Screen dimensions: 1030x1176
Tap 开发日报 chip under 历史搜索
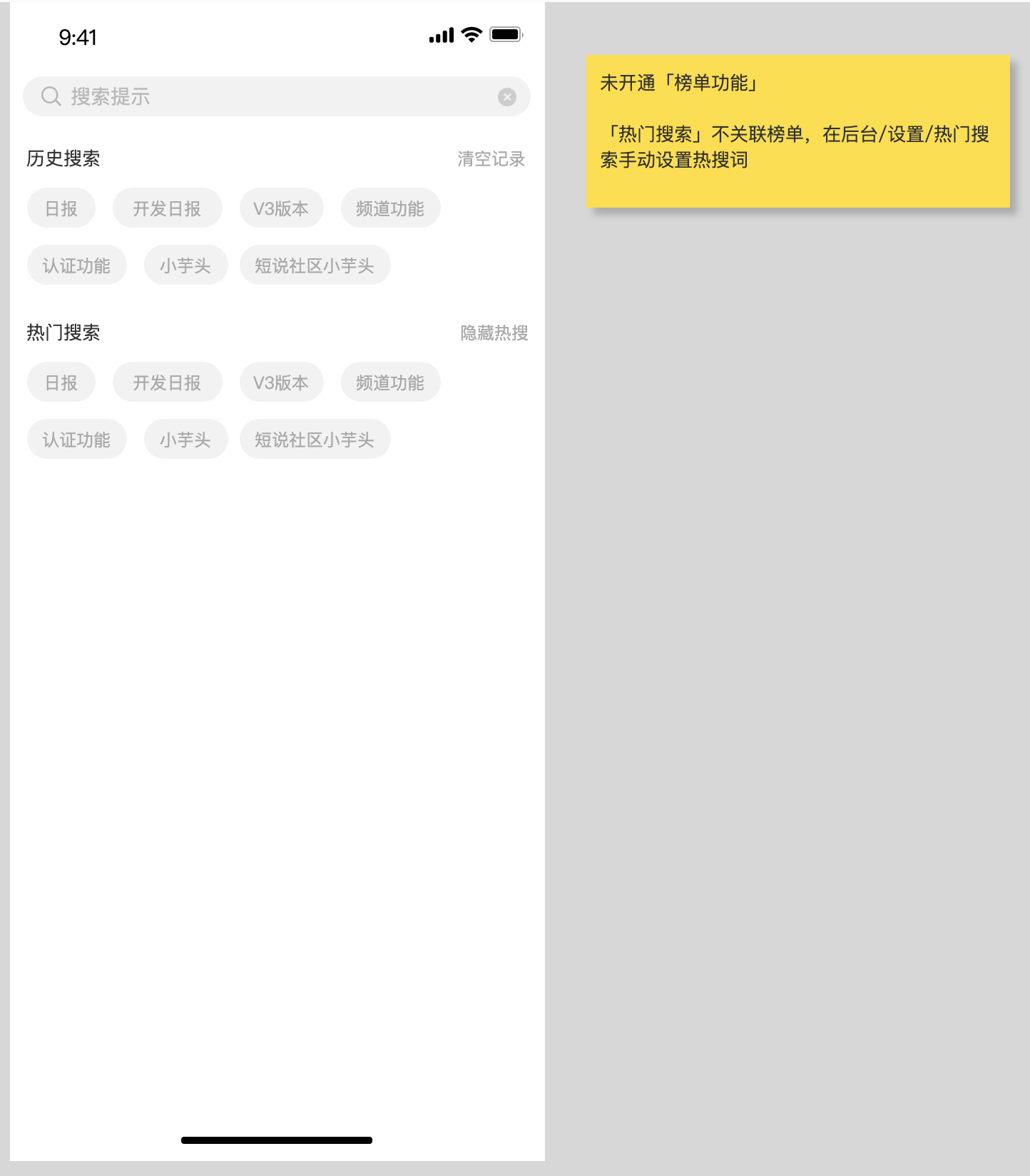coord(167,208)
